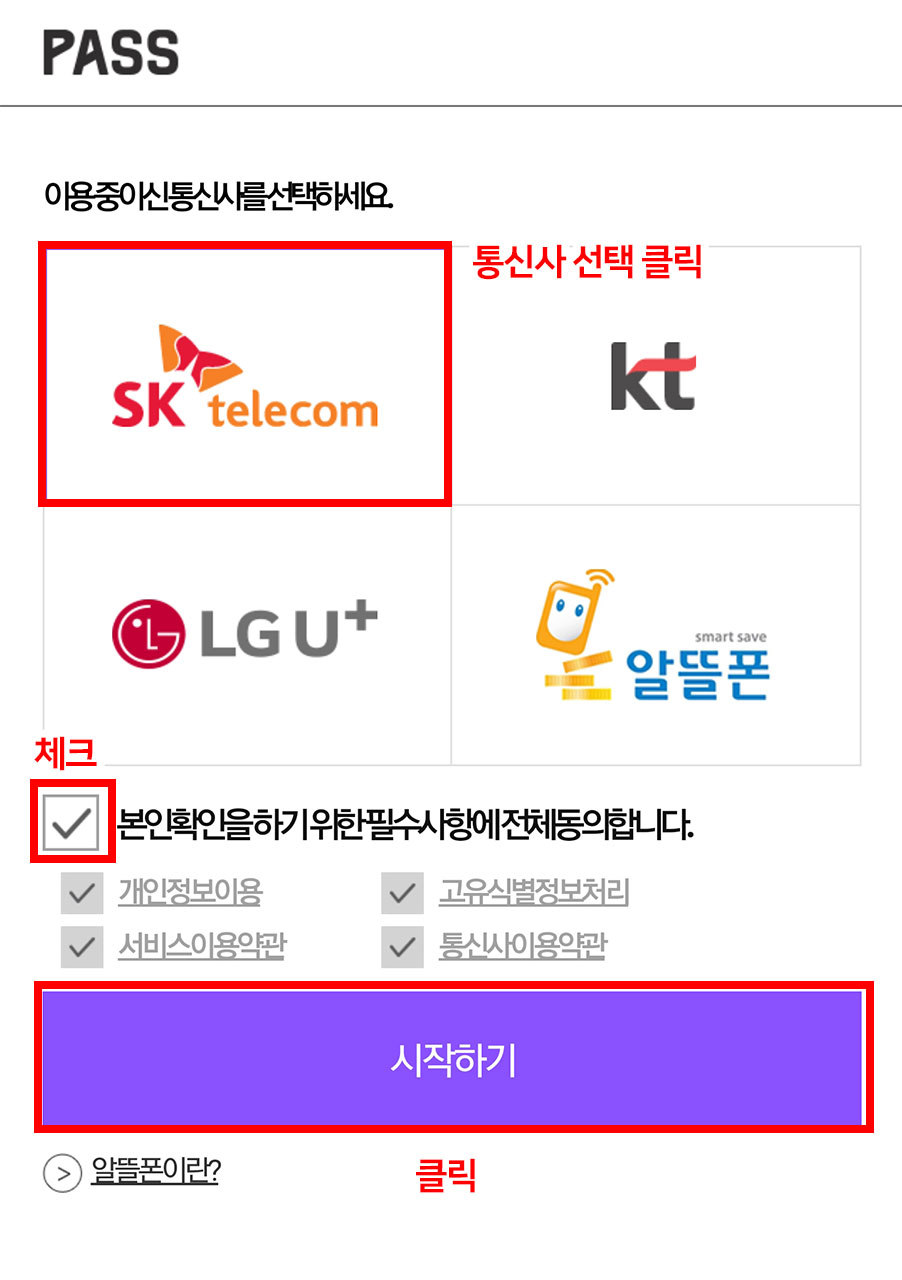The width and height of the screenshot is (902, 1280).
Task: Open the 개인정보이용 terms link
Action: [190, 892]
